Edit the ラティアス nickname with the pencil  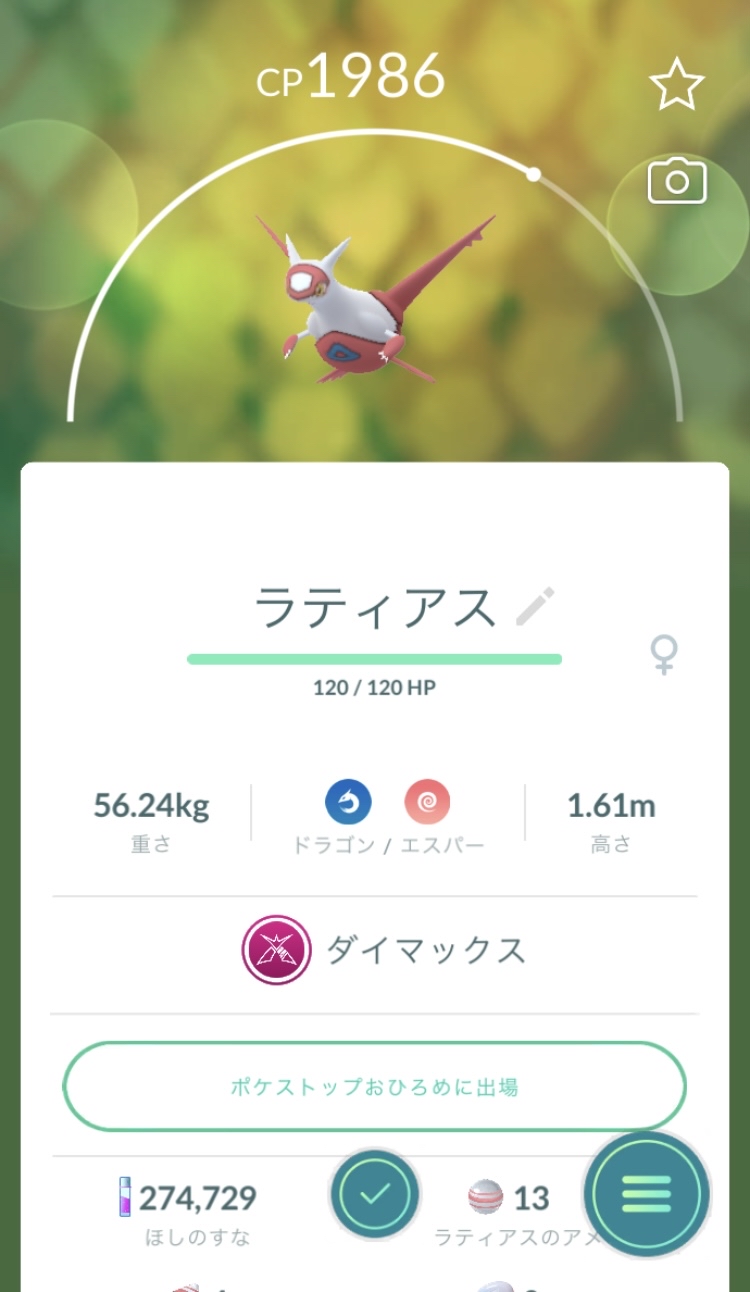pyautogui.click(x=535, y=607)
